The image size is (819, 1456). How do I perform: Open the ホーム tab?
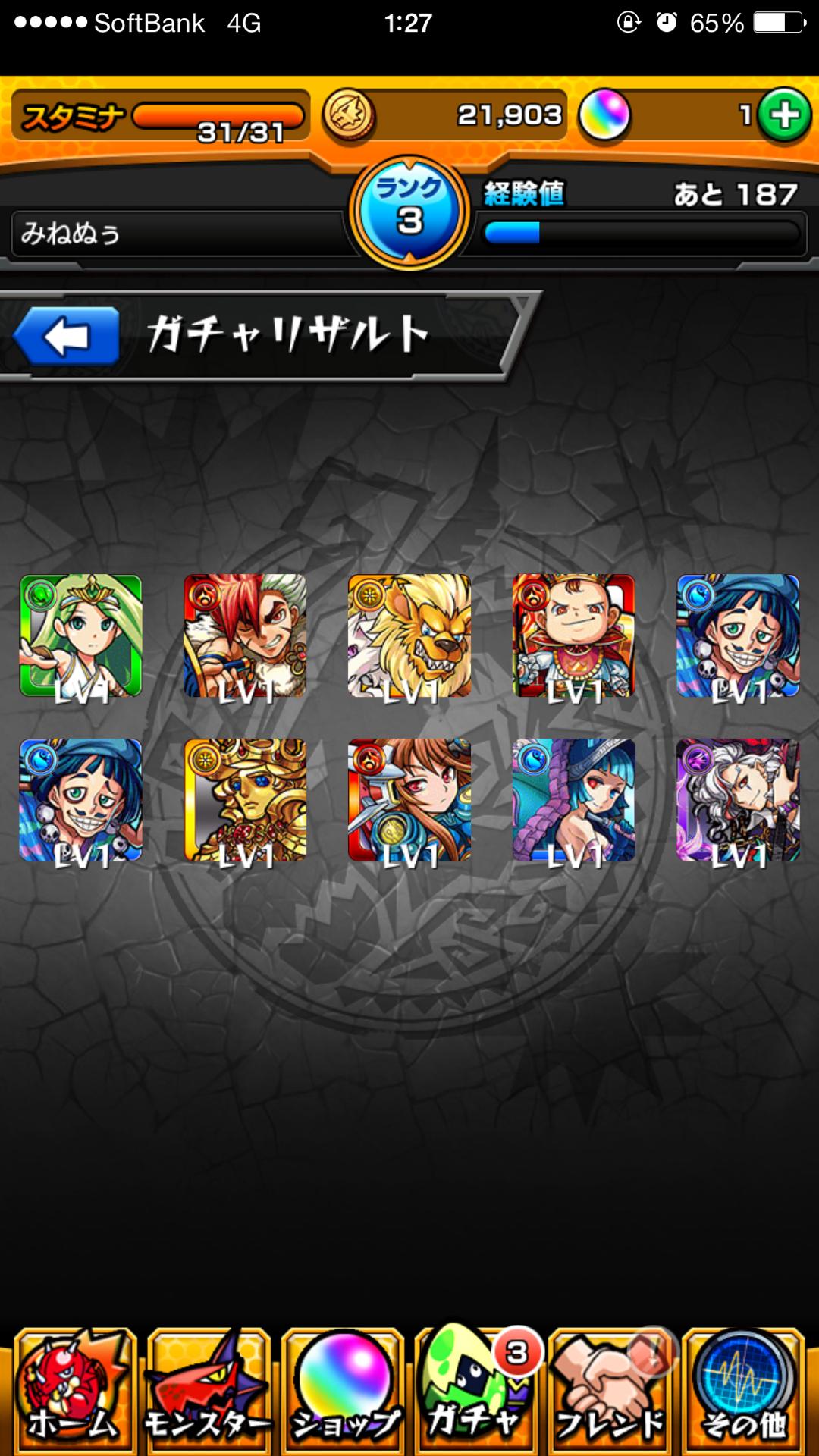(73, 1391)
